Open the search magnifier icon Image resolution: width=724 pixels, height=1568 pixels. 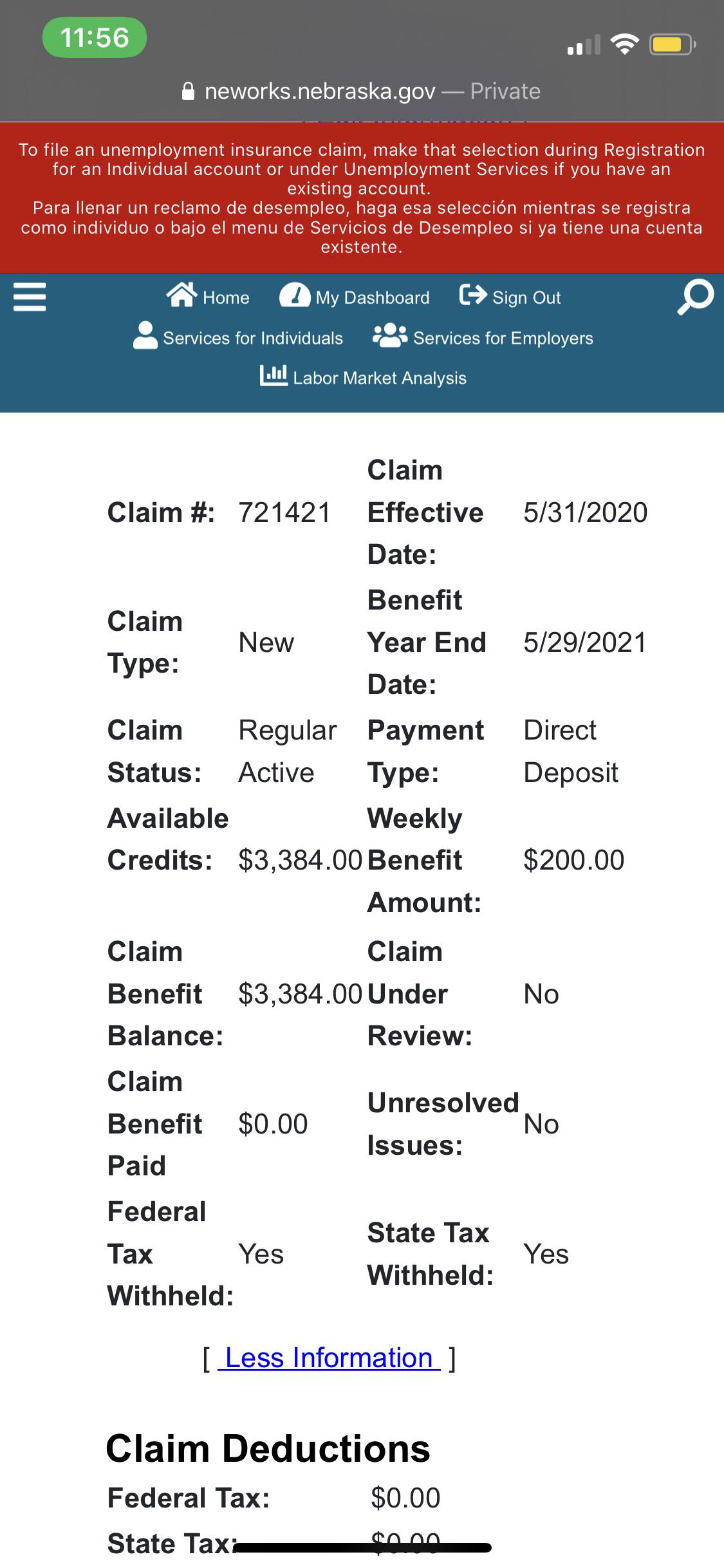point(695,298)
